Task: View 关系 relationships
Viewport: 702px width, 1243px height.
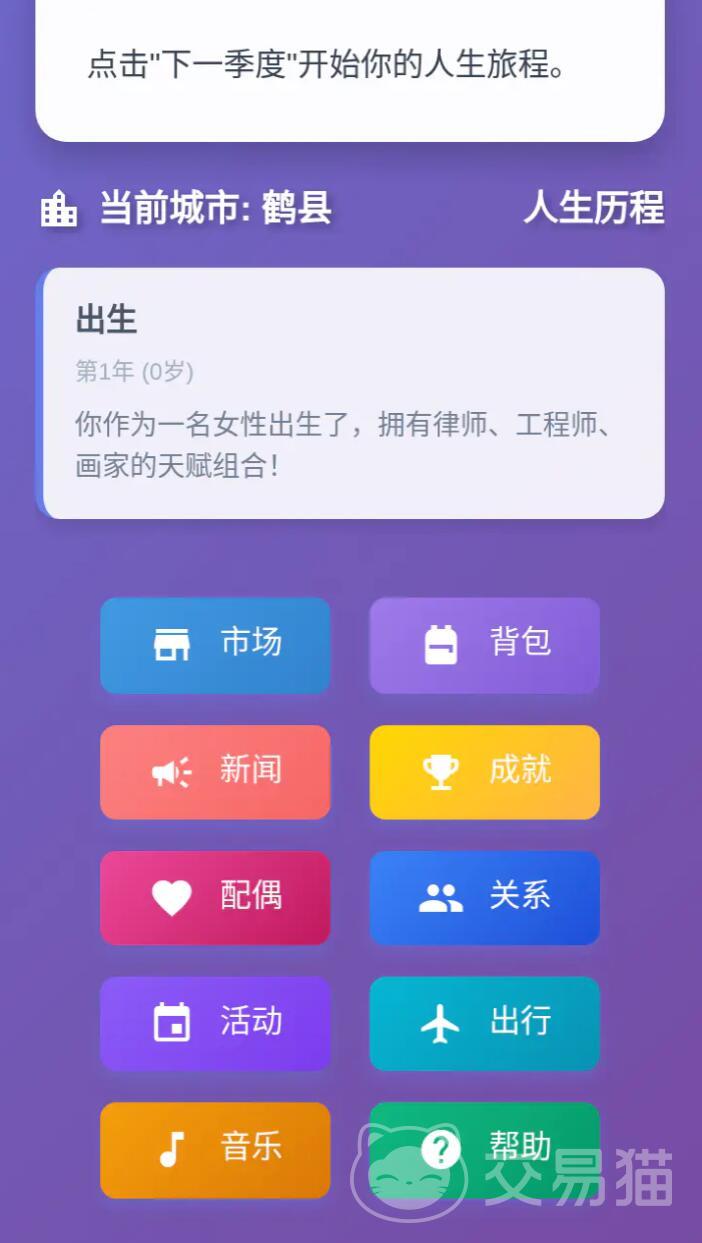Action: tap(485, 898)
